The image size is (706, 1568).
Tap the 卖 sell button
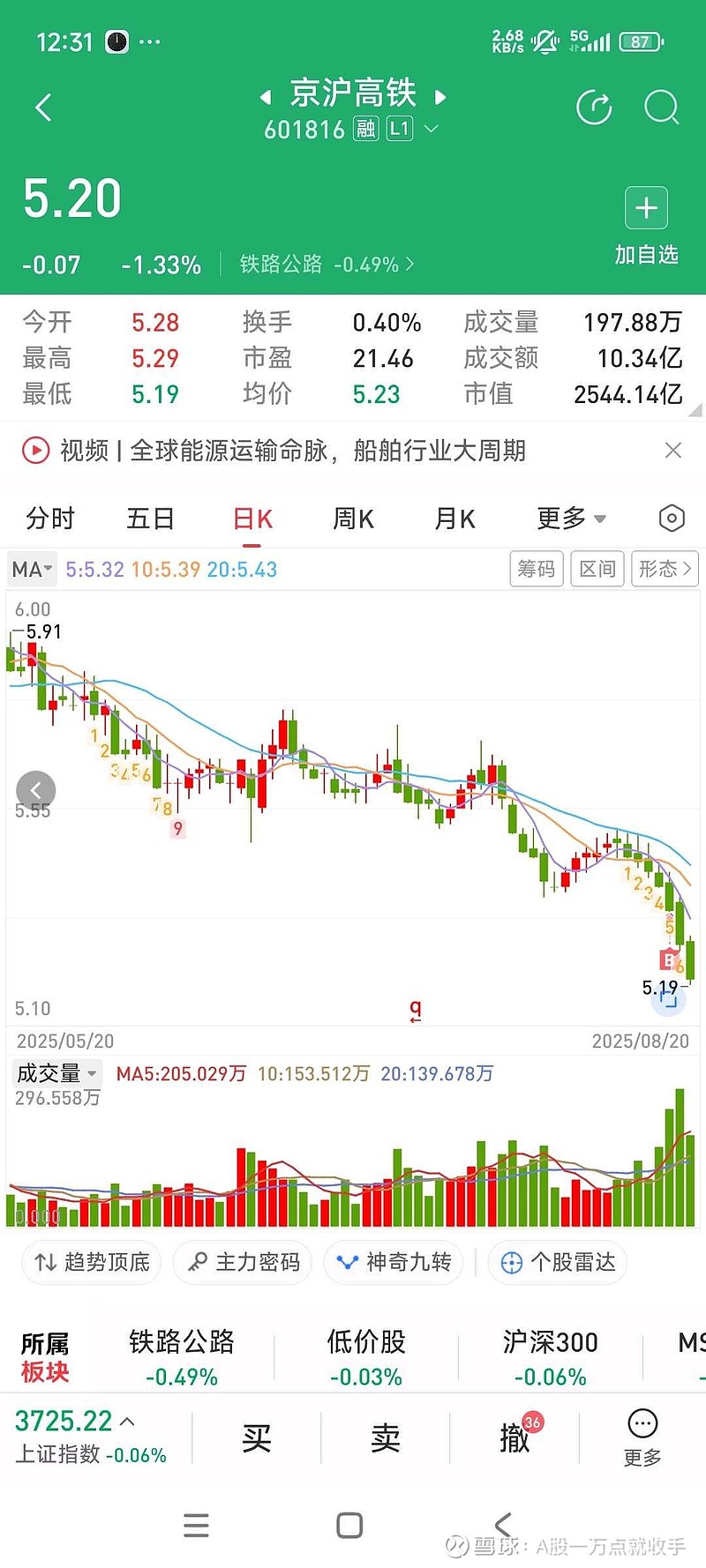385,1438
